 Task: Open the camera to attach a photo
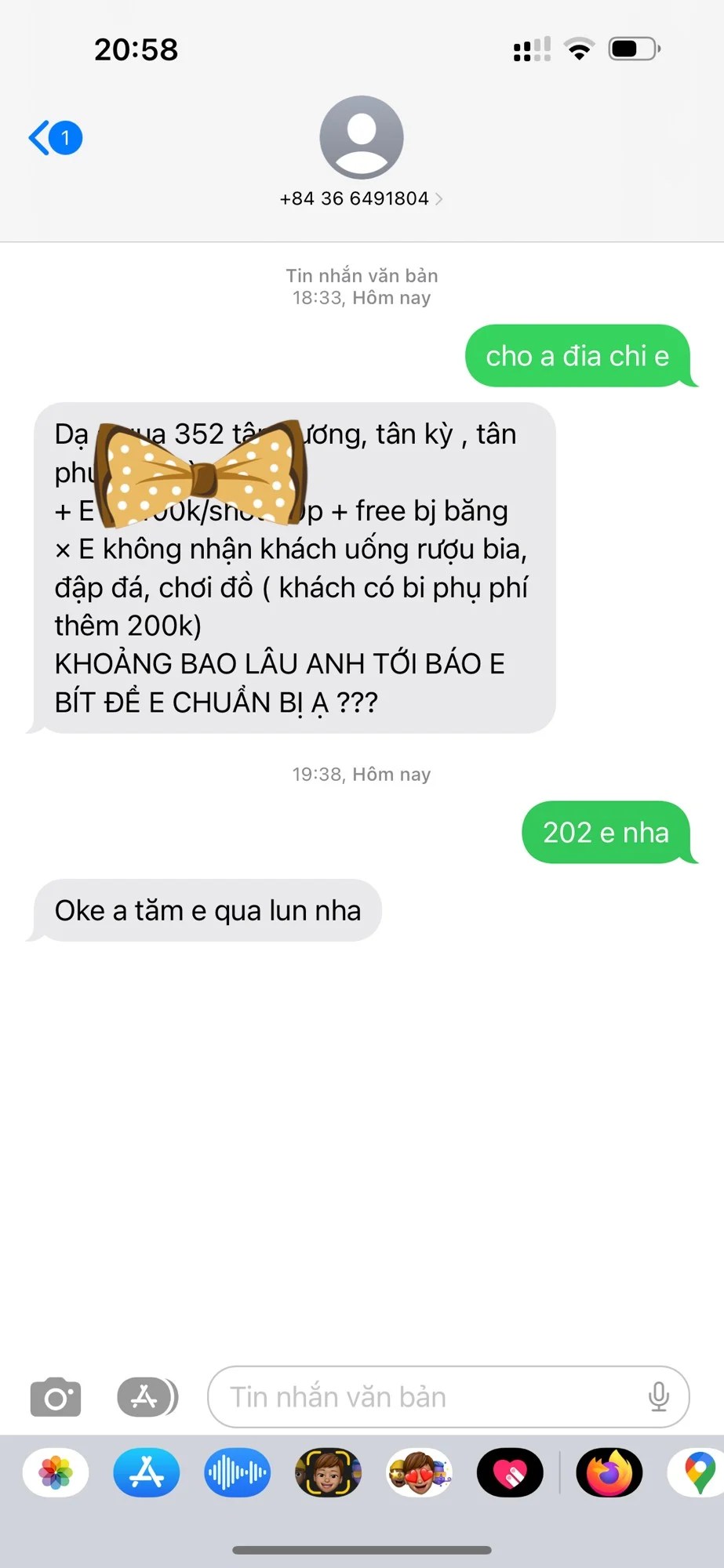[x=56, y=1397]
